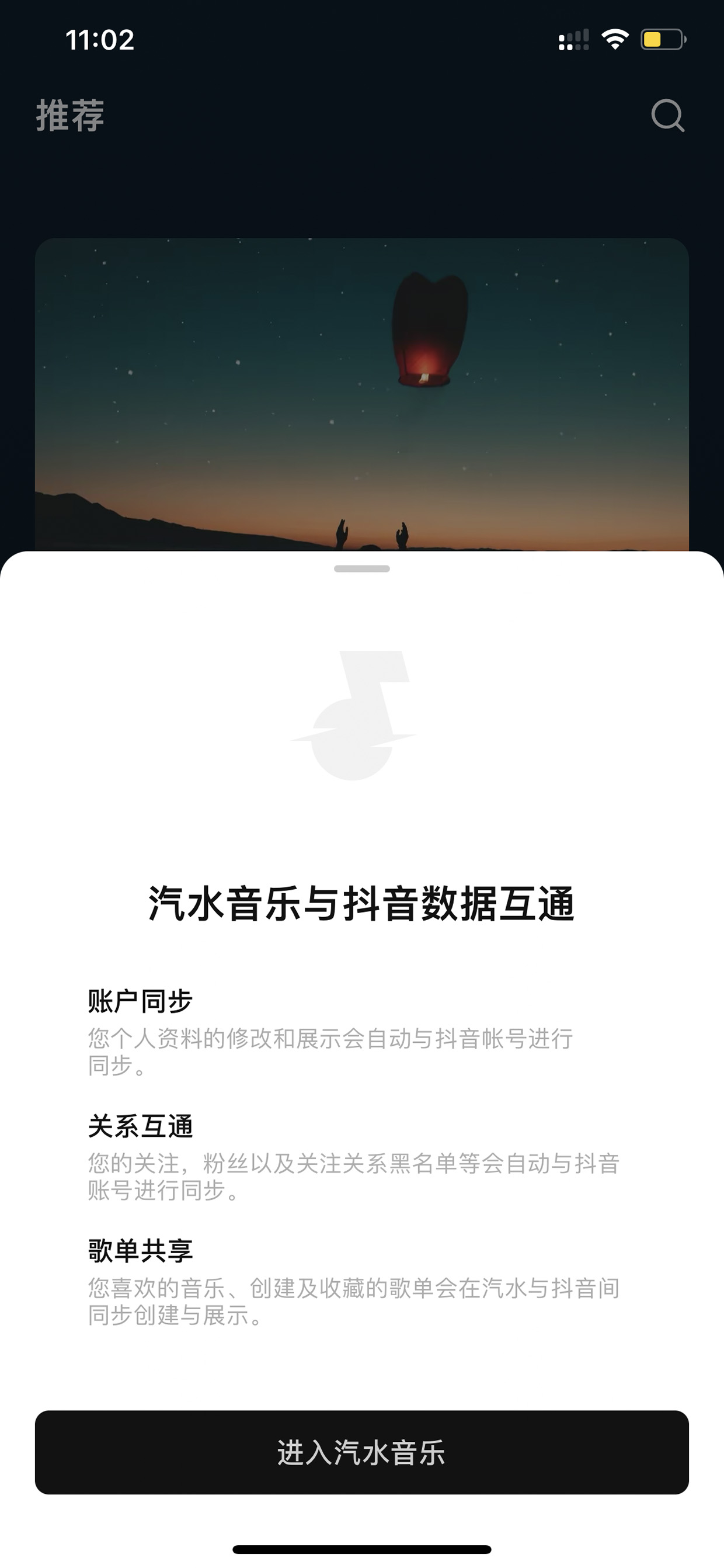Open the search magnifier icon
The width and height of the screenshot is (724, 1568).
[x=667, y=115]
